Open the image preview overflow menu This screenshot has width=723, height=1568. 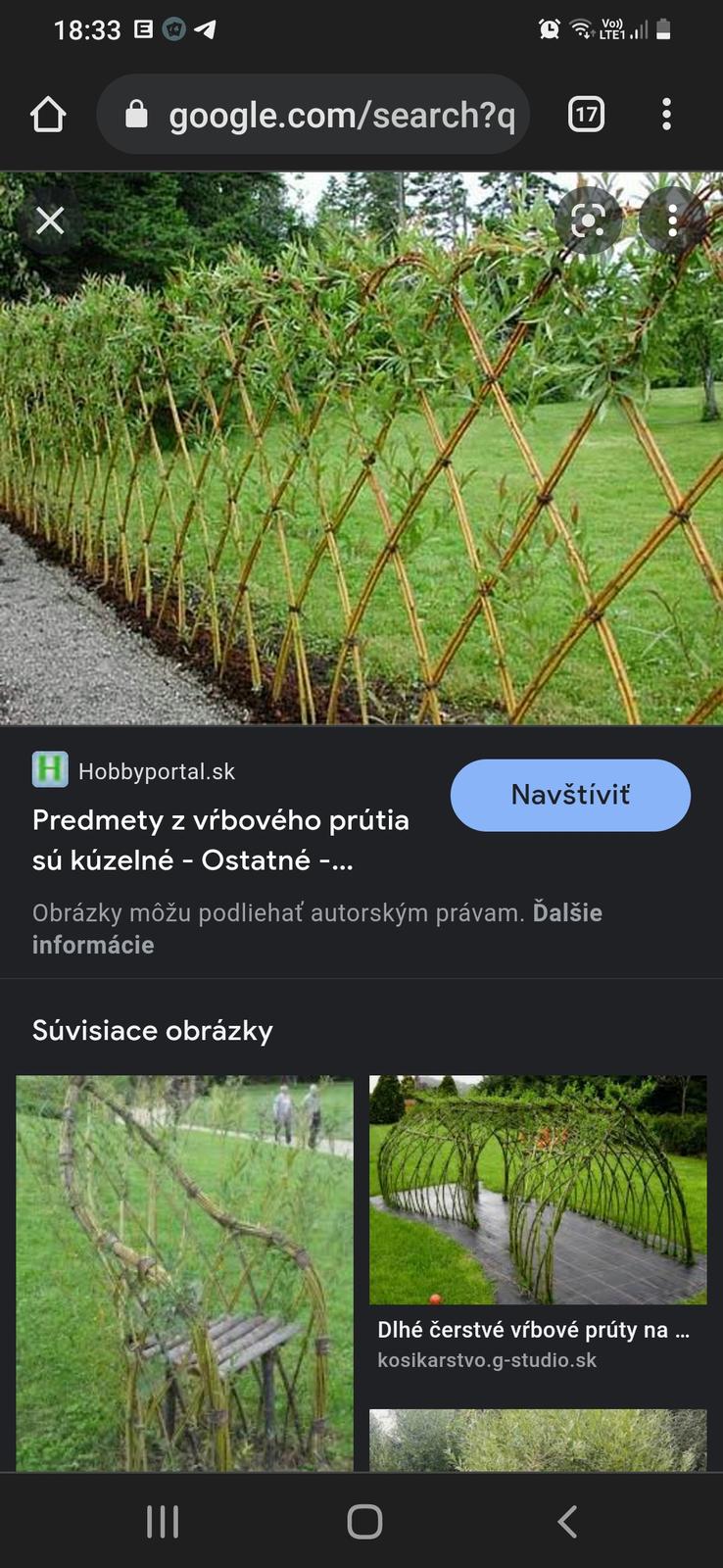coord(672,221)
